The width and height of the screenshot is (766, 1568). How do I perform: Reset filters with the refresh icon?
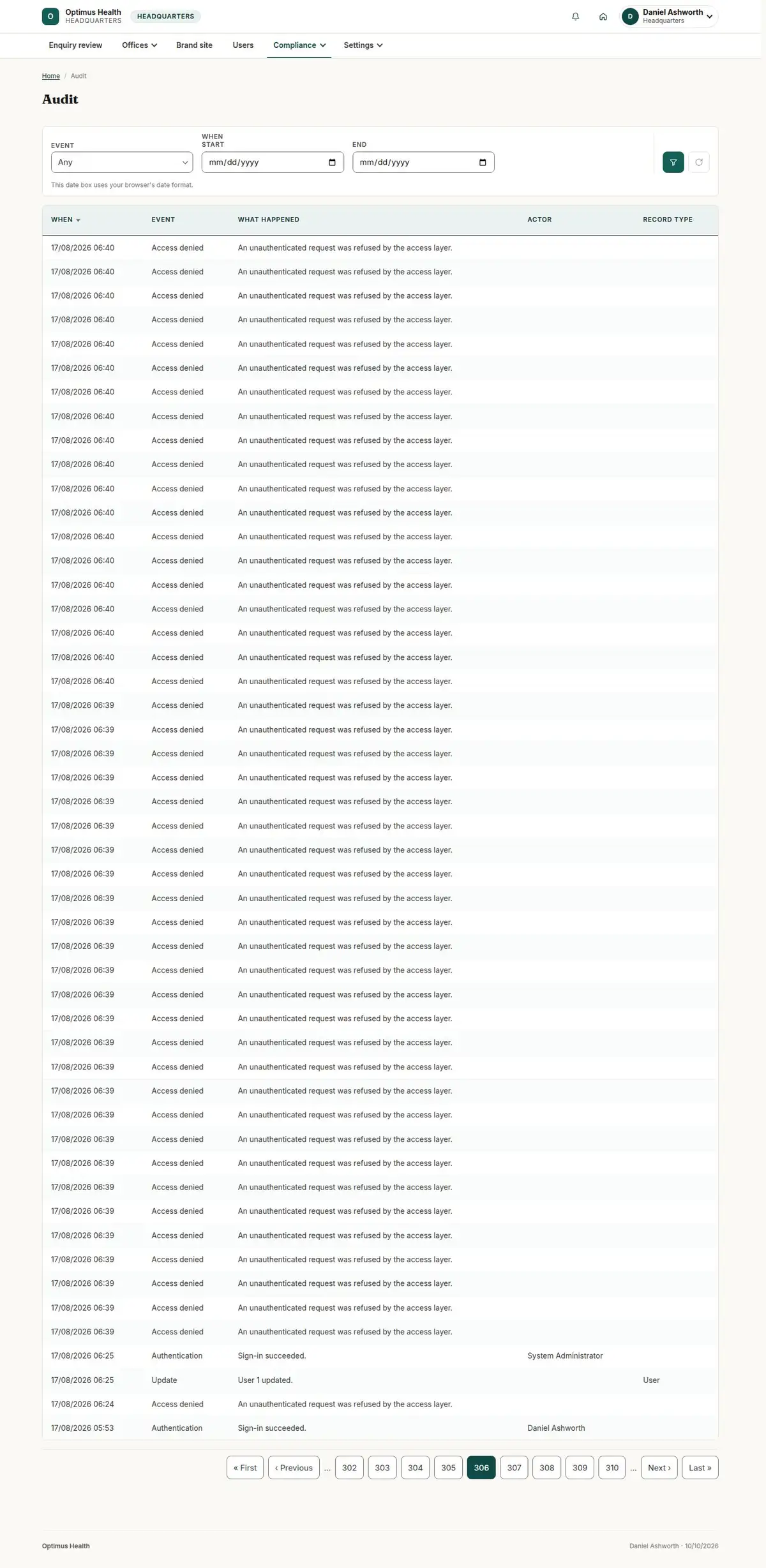[698, 162]
